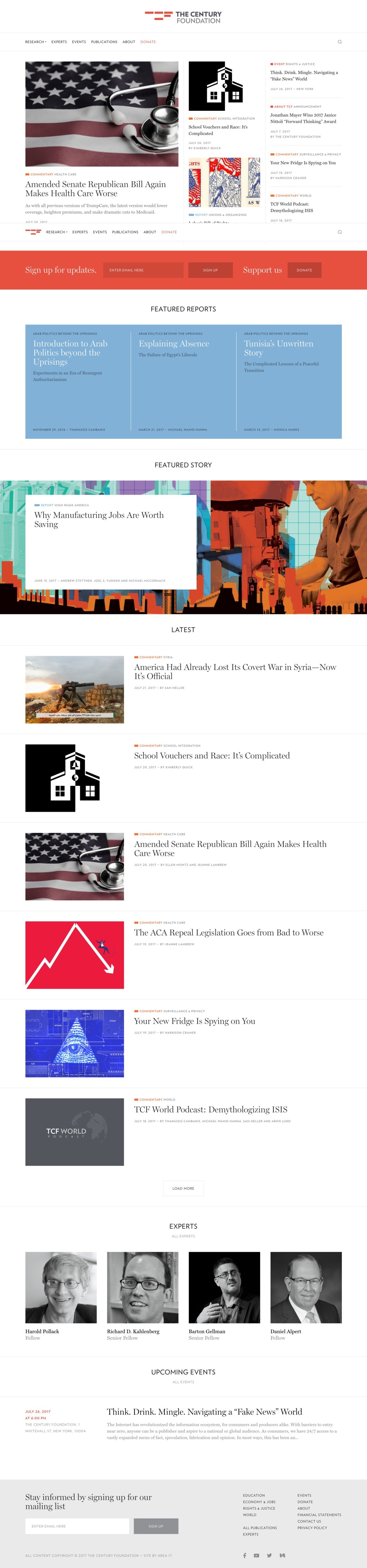Screen dimensions: 367x1568
Task: Expand the Research dropdown in top menu
Action: tap(35, 42)
